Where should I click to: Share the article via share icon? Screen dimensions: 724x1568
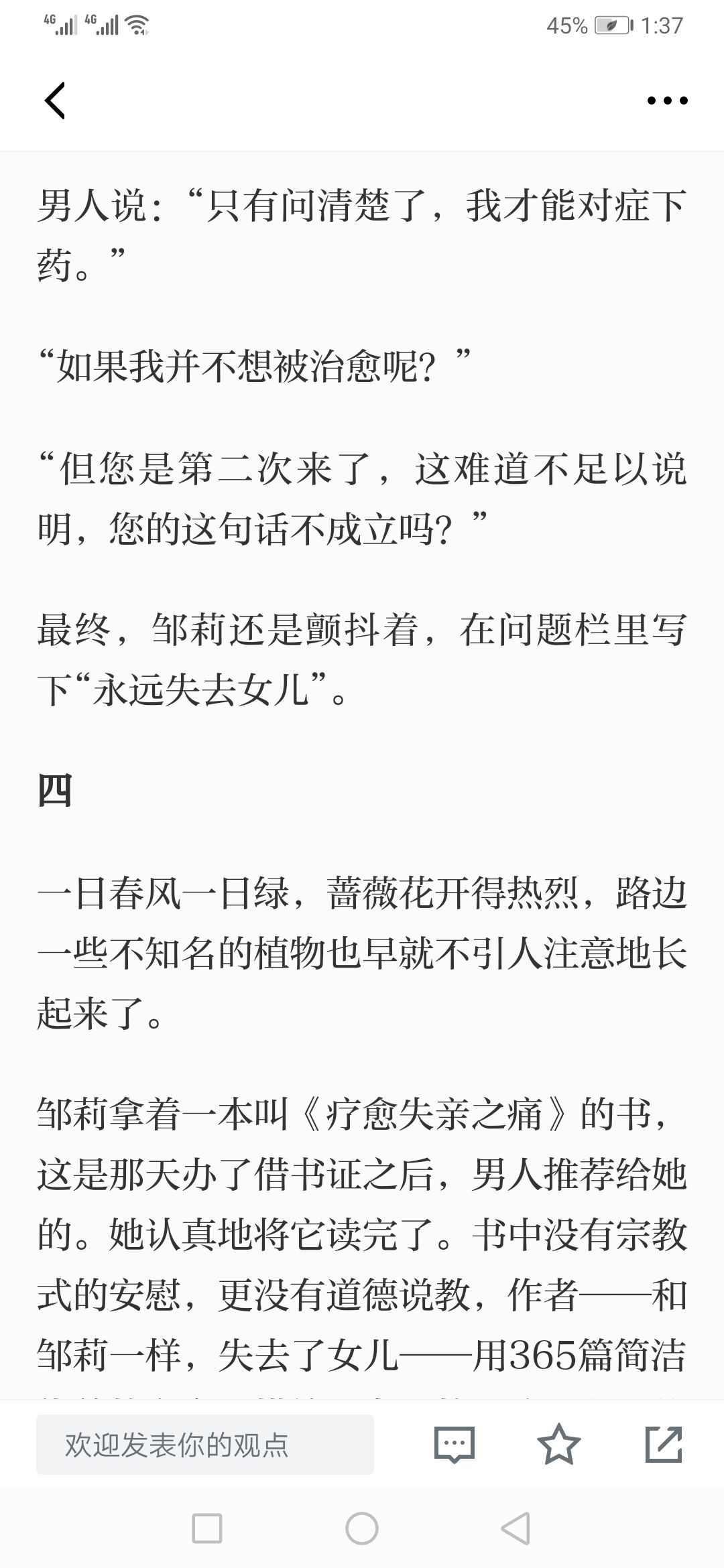pyautogui.click(x=664, y=1444)
